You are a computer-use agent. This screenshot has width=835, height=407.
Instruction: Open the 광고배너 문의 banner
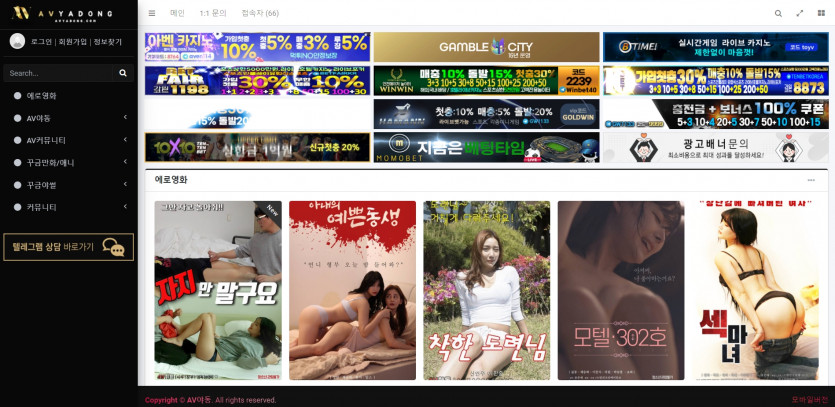coord(715,148)
